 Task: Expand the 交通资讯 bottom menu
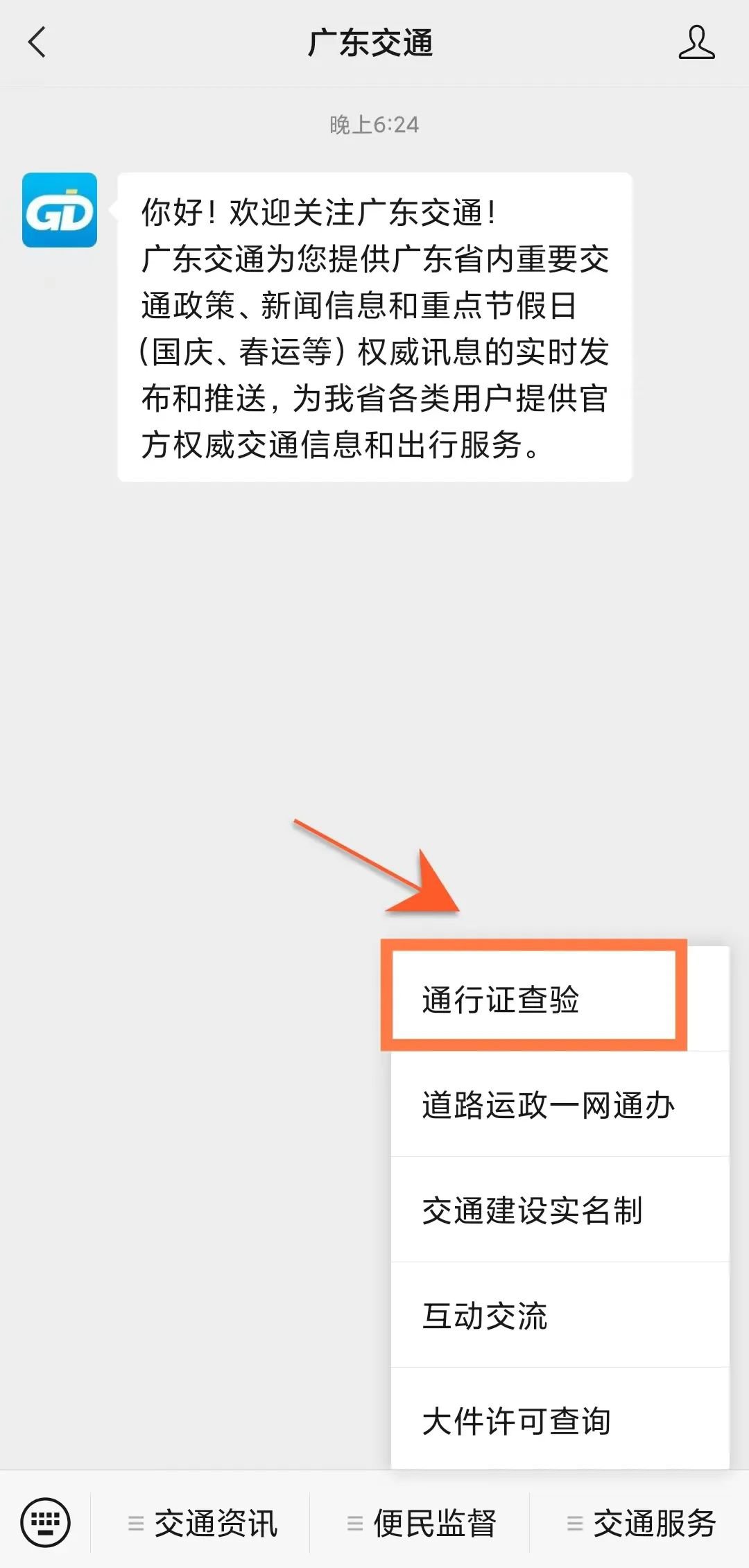[201, 1523]
